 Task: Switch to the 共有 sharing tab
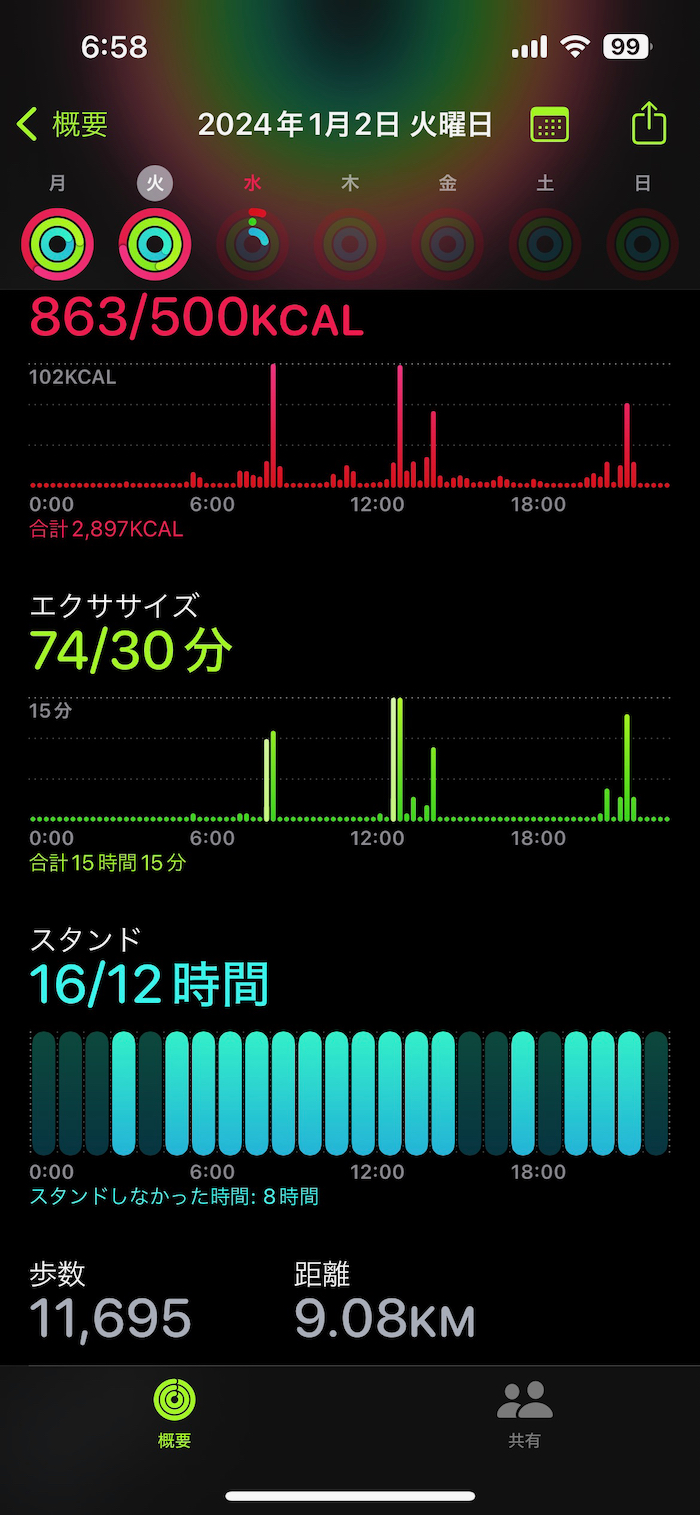[x=525, y=1413]
